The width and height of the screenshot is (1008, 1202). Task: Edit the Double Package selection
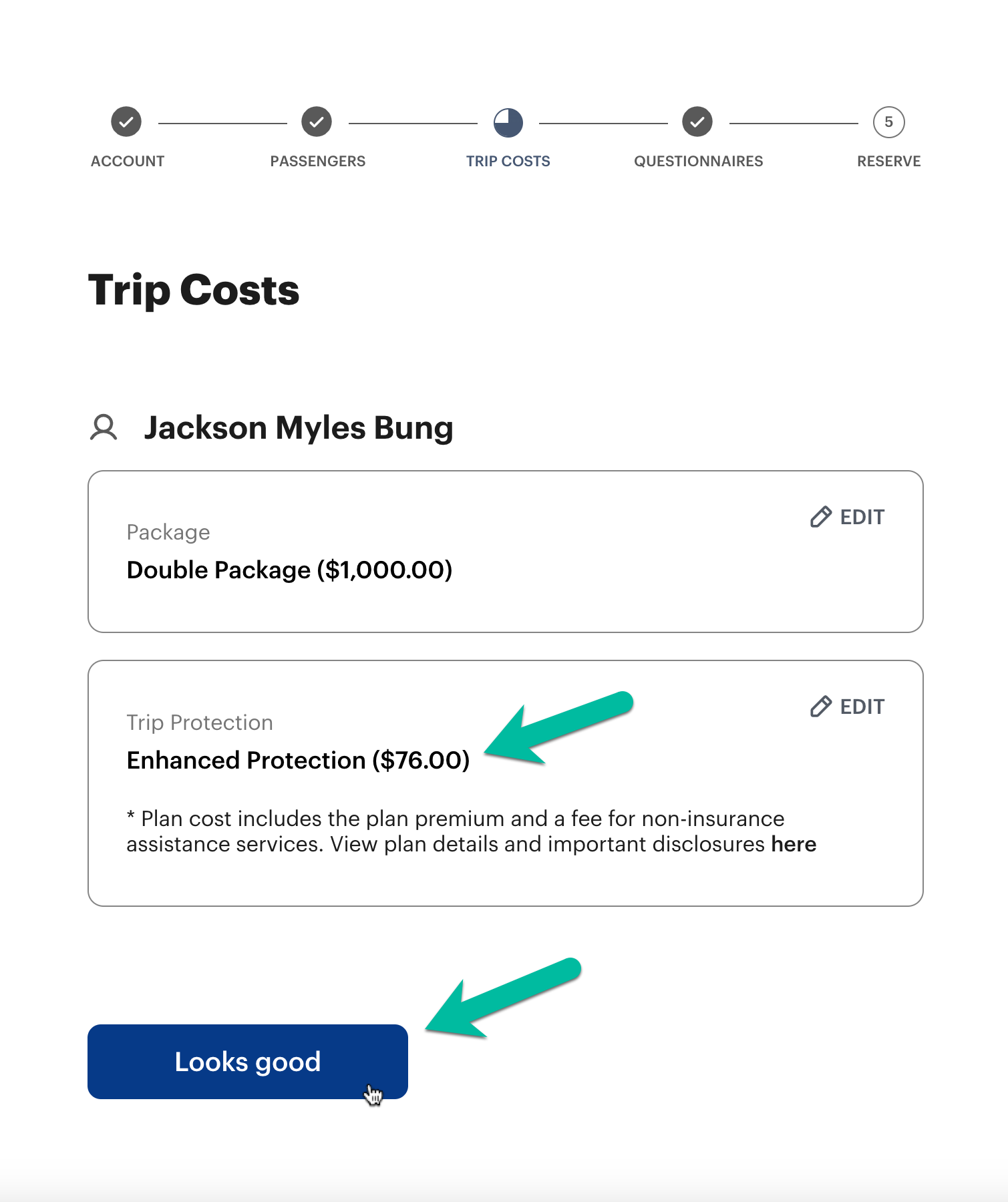[847, 516]
